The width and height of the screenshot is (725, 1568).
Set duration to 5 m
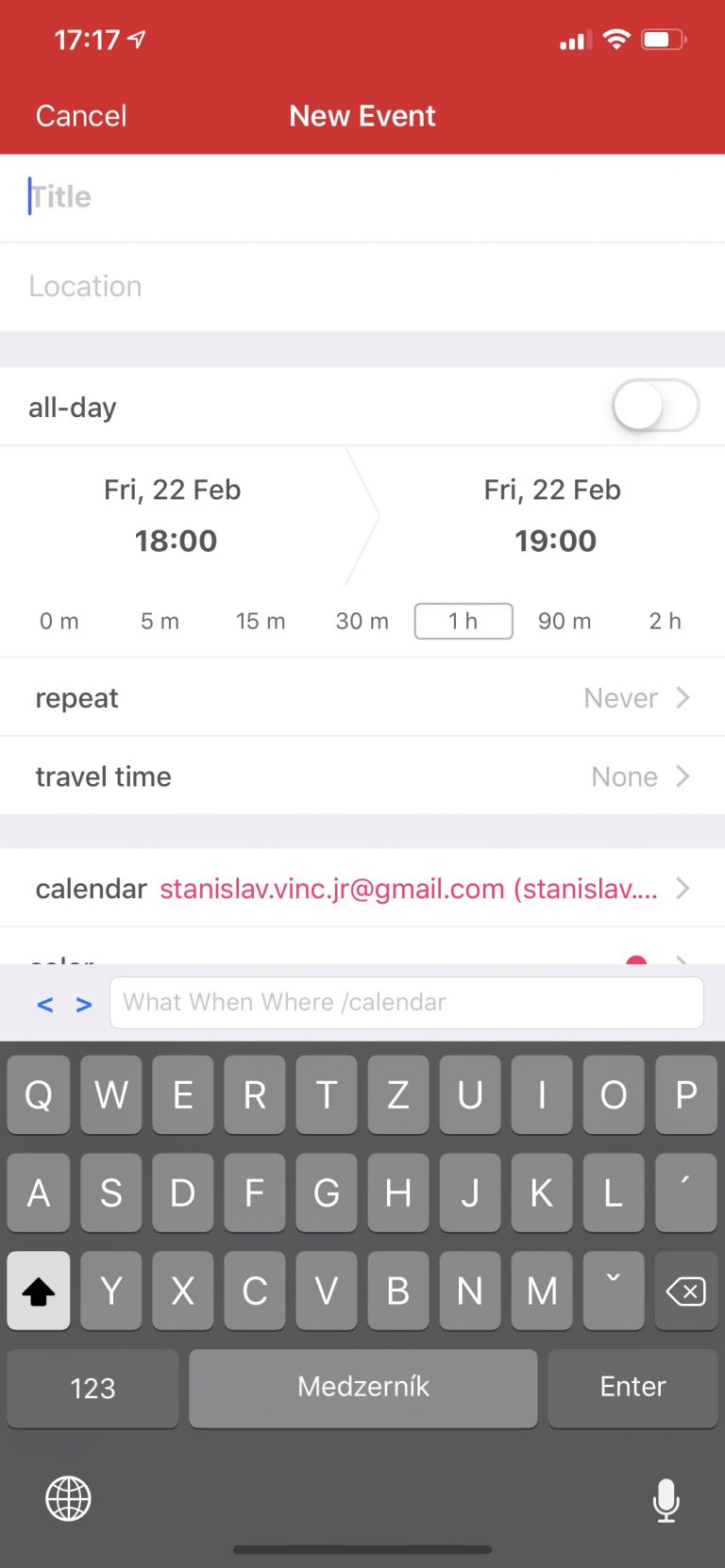(160, 621)
